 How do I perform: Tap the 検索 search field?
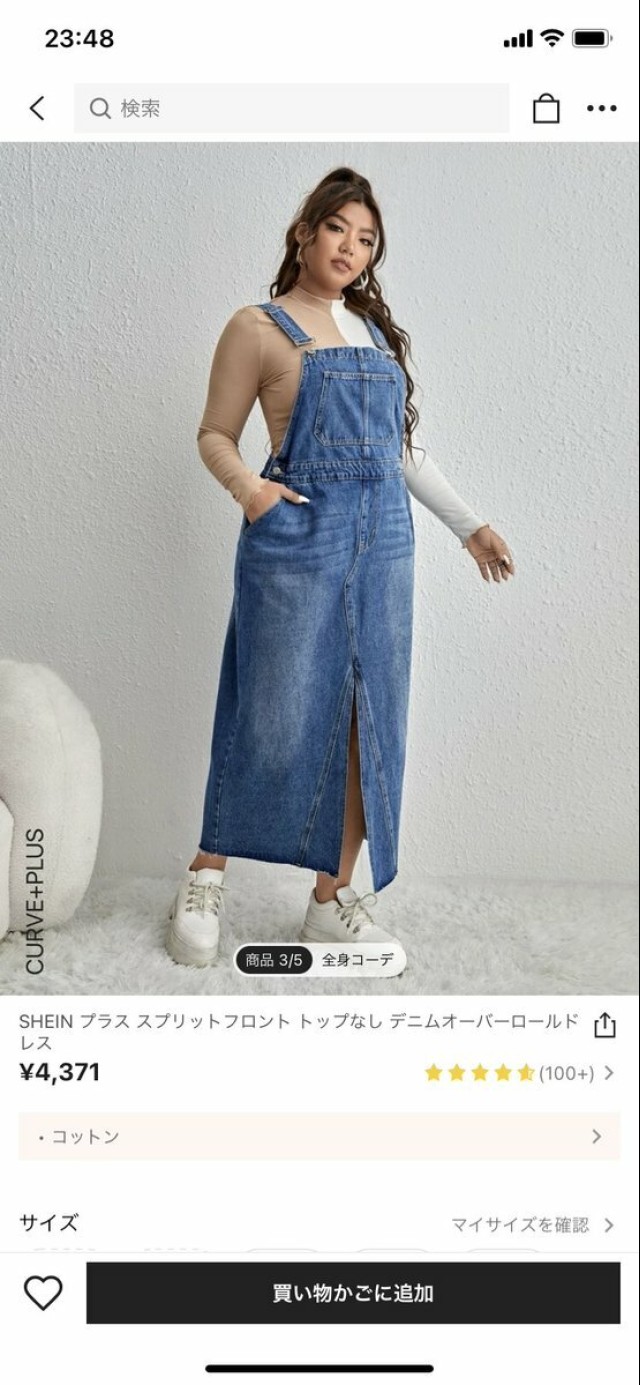[x=290, y=108]
